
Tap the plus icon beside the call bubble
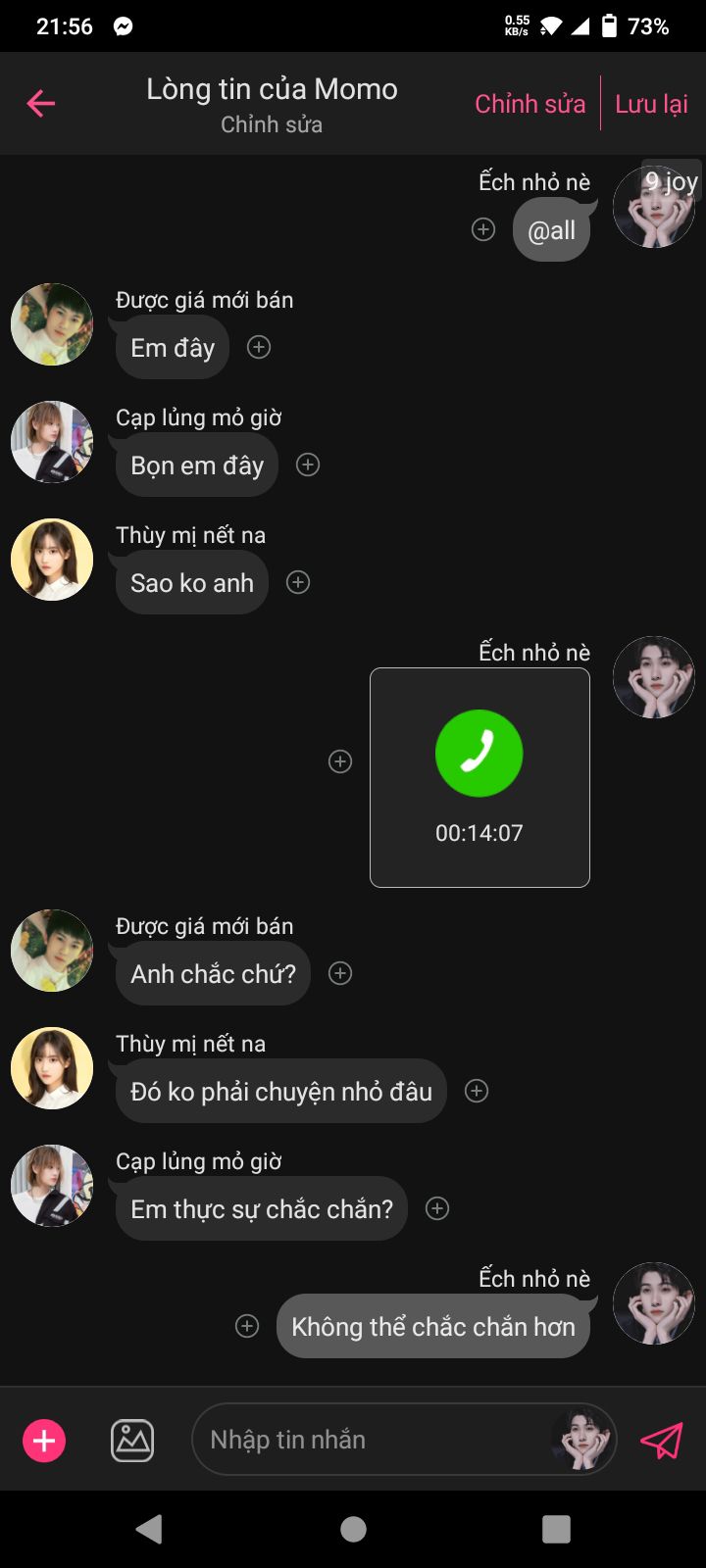tap(340, 761)
